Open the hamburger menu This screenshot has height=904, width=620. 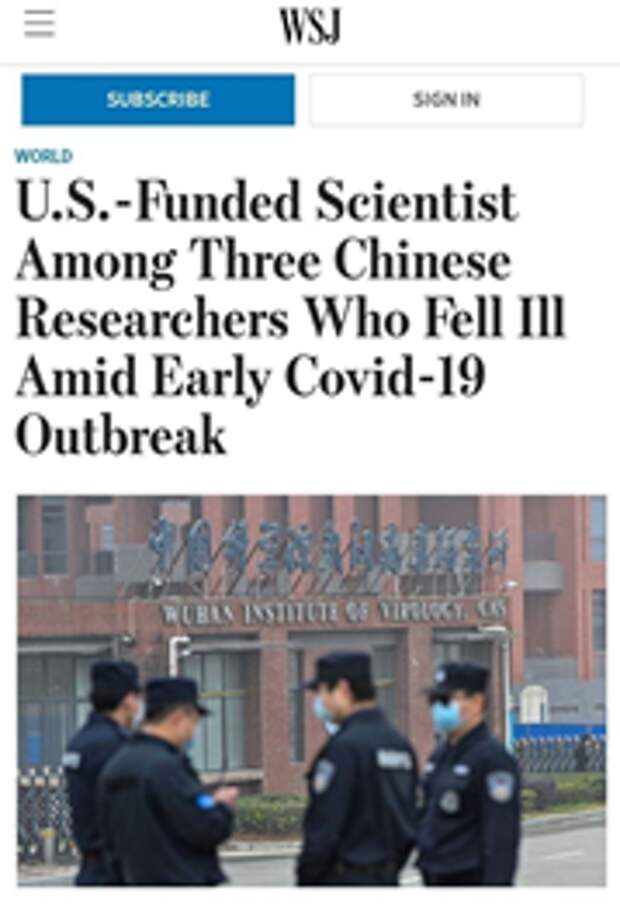pos(39,24)
